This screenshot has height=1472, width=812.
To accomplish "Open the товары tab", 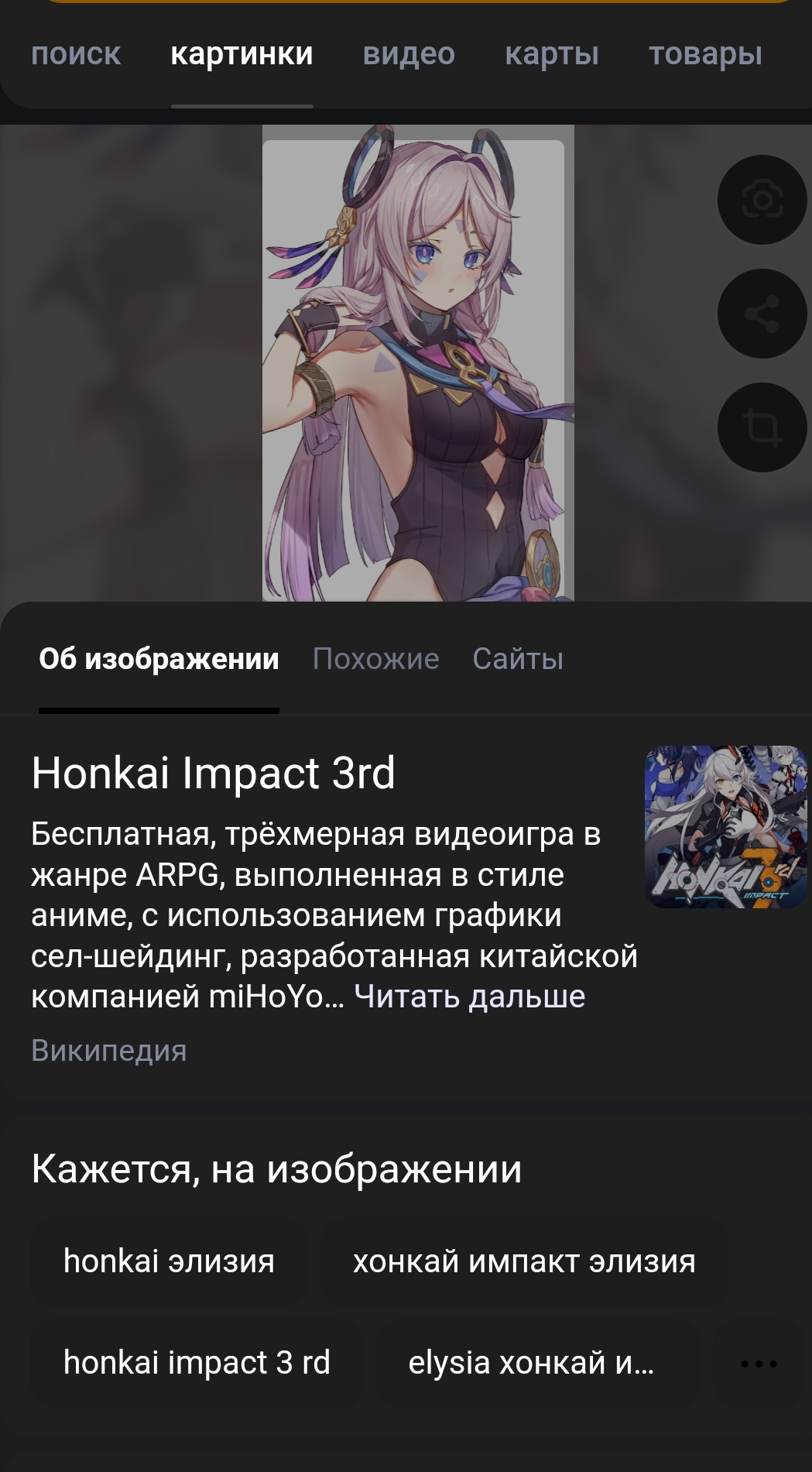I will pos(705,54).
